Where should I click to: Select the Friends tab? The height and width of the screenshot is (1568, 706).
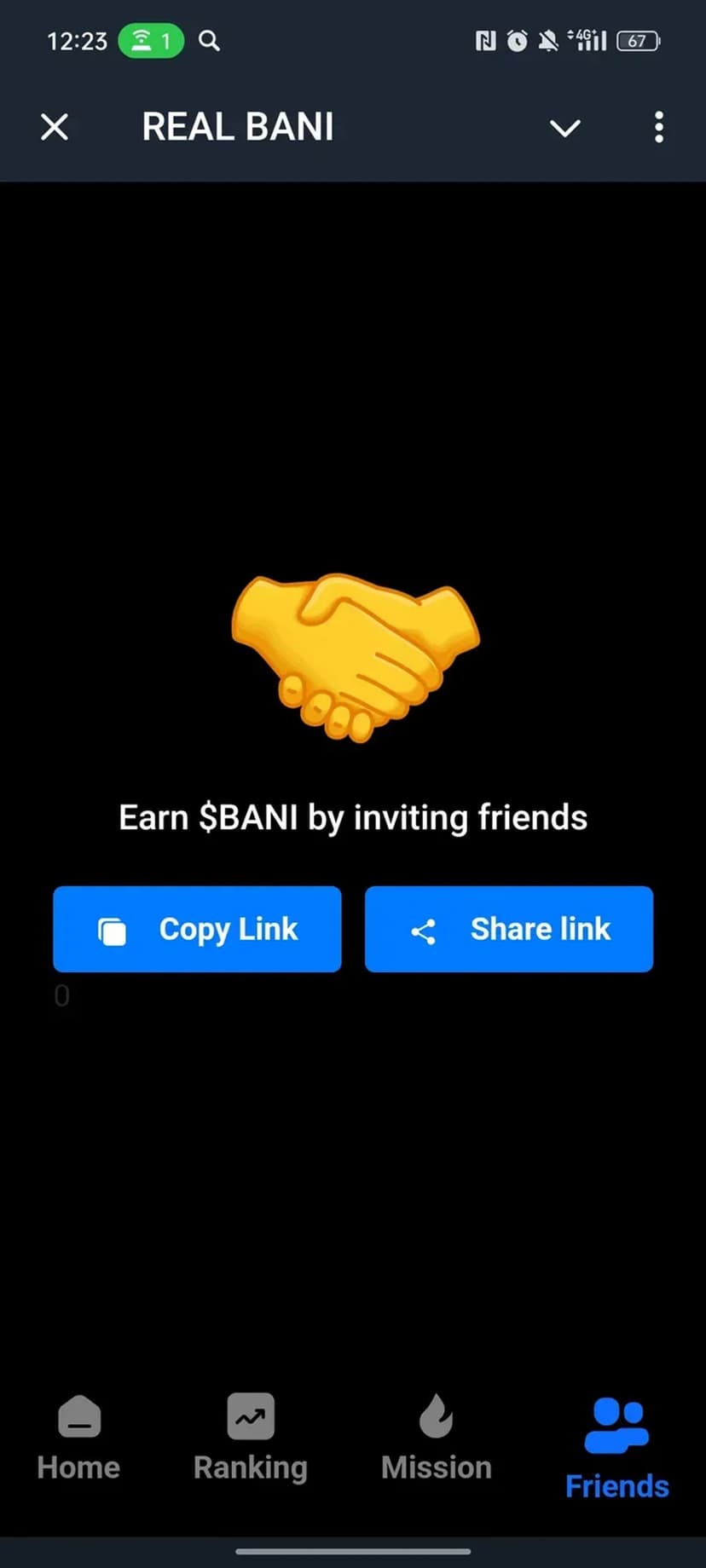point(616,1449)
